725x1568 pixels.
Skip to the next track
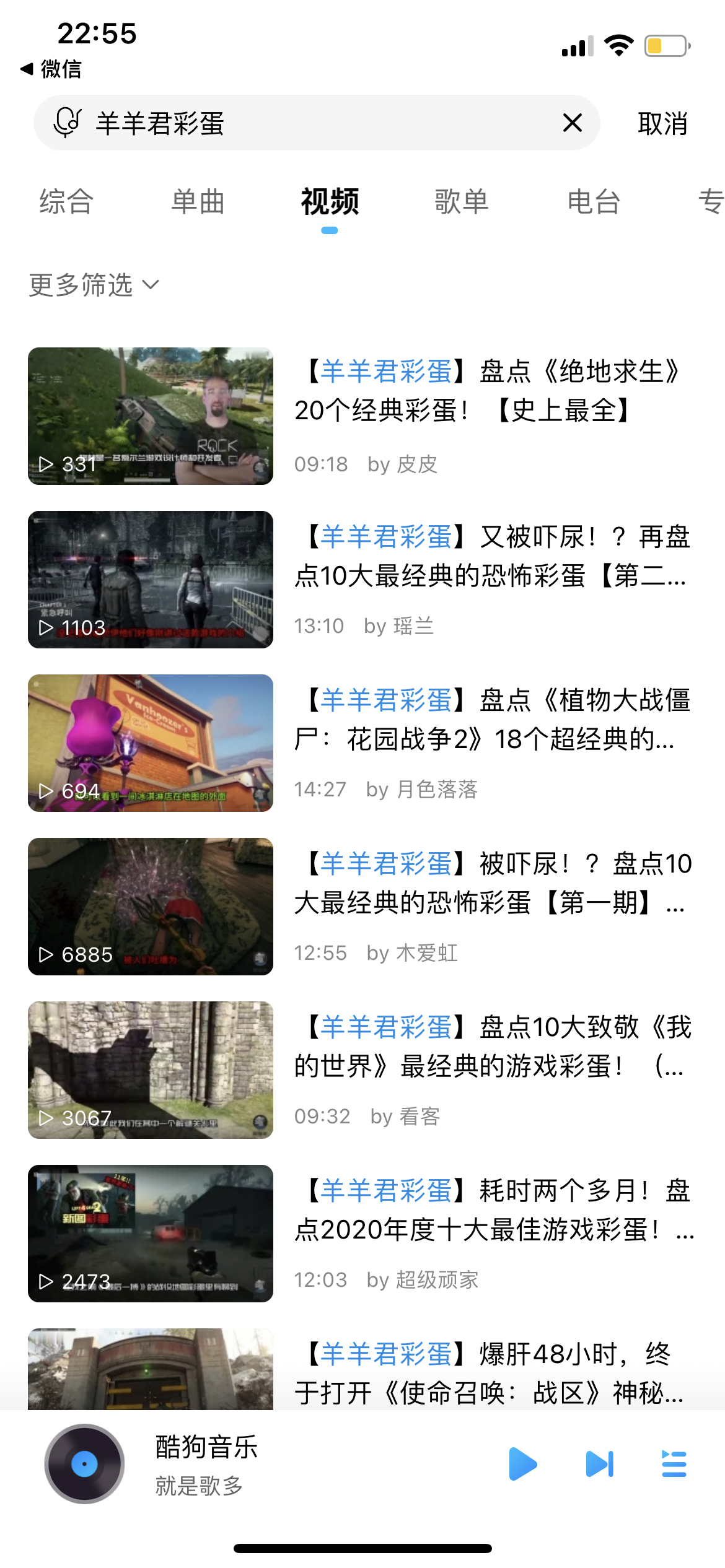point(599,1464)
